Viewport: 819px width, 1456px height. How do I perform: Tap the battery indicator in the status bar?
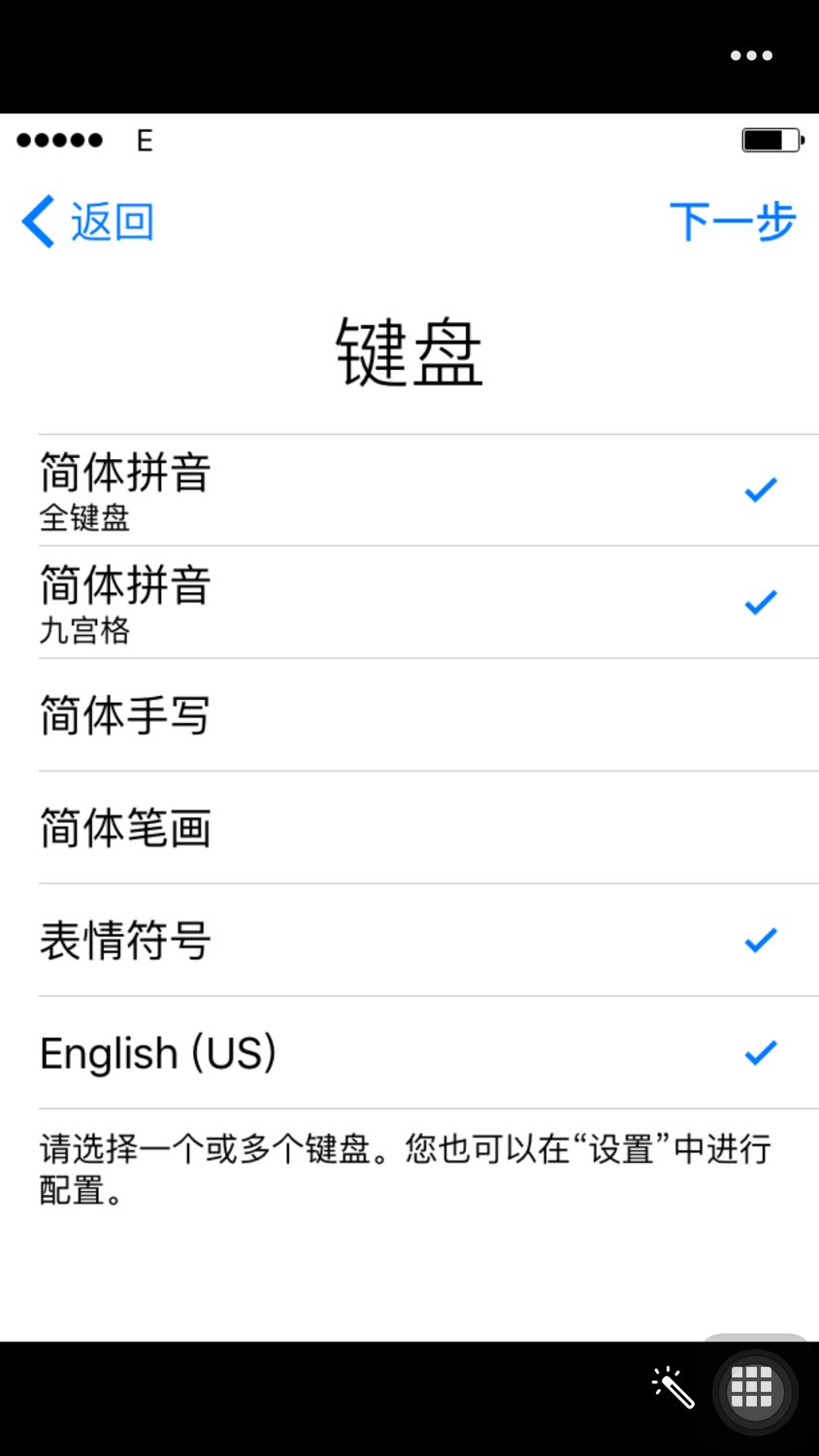771,140
